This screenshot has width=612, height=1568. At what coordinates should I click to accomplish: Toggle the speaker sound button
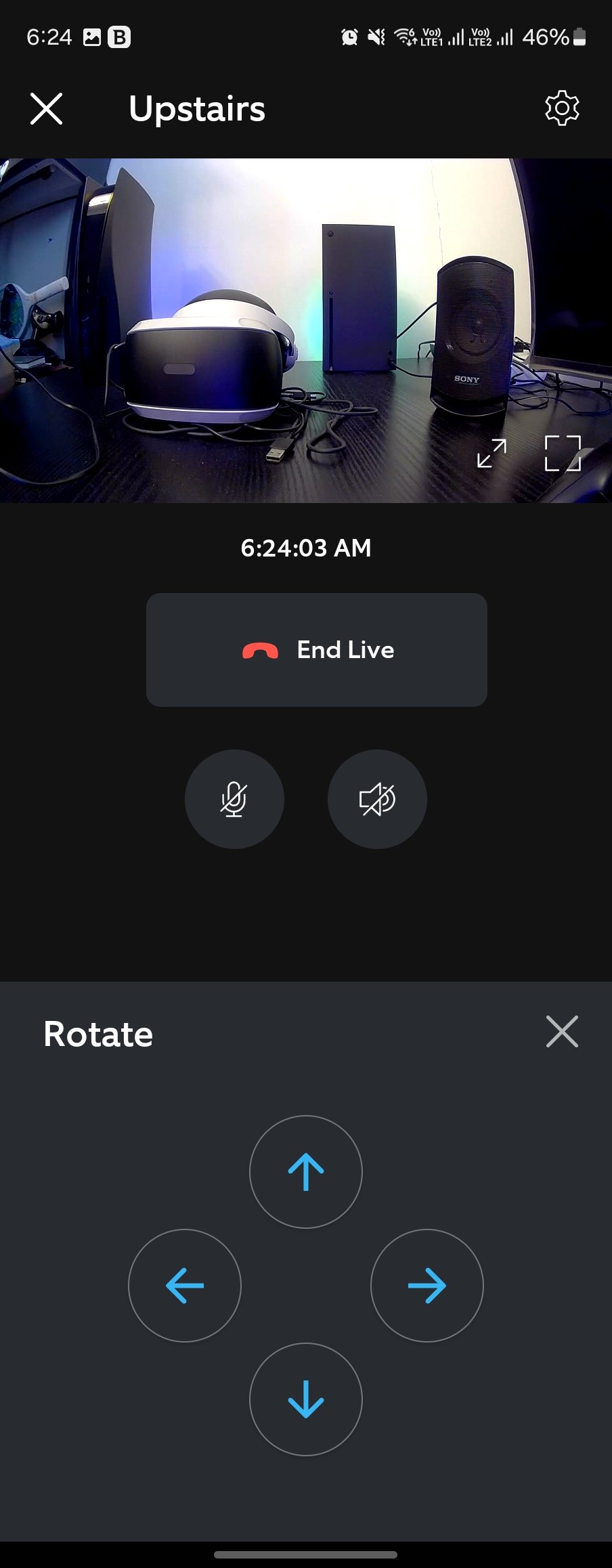(x=377, y=799)
